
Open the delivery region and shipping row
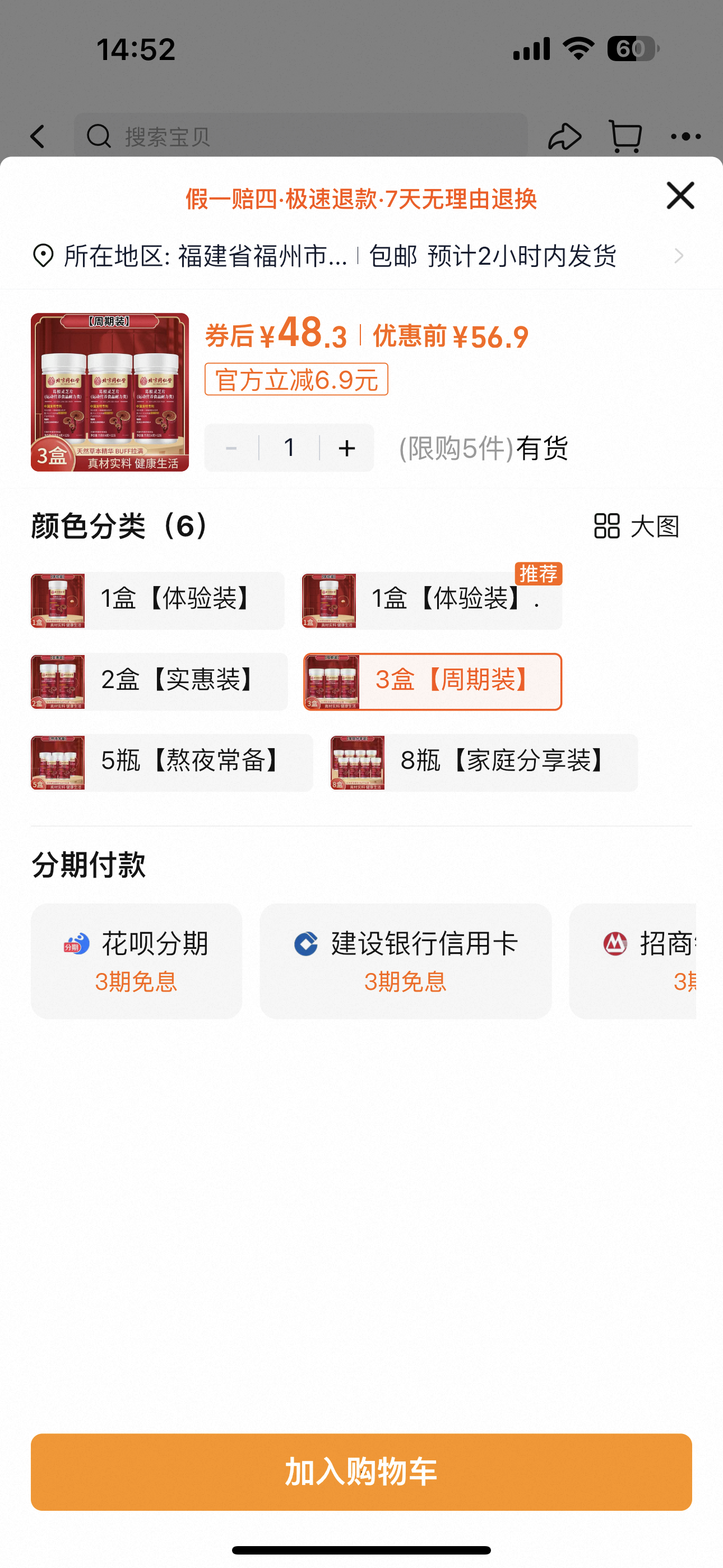[359, 256]
